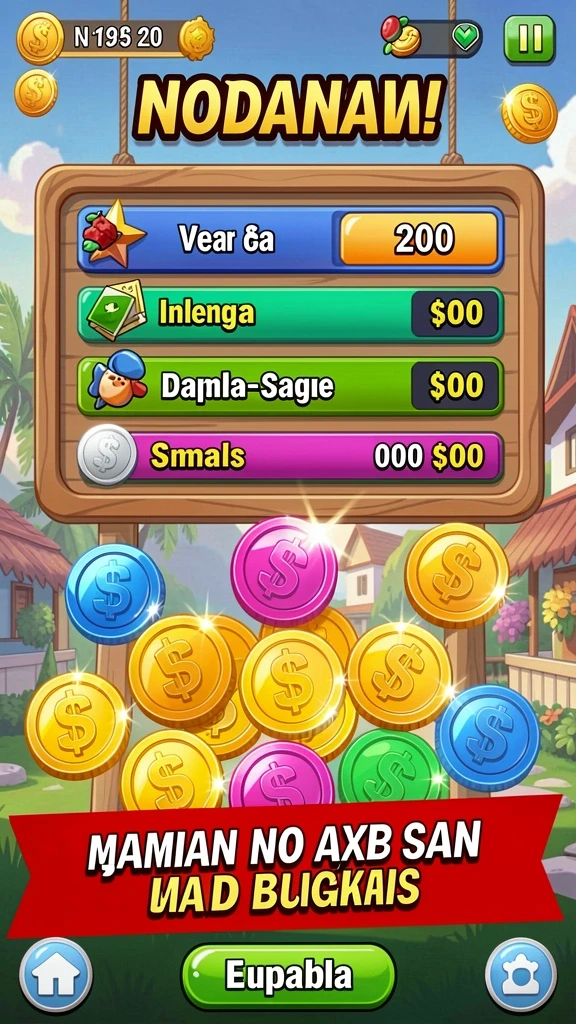This screenshot has height=1024, width=576.
Task: Pause the game with the green button
Action: (529, 39)
